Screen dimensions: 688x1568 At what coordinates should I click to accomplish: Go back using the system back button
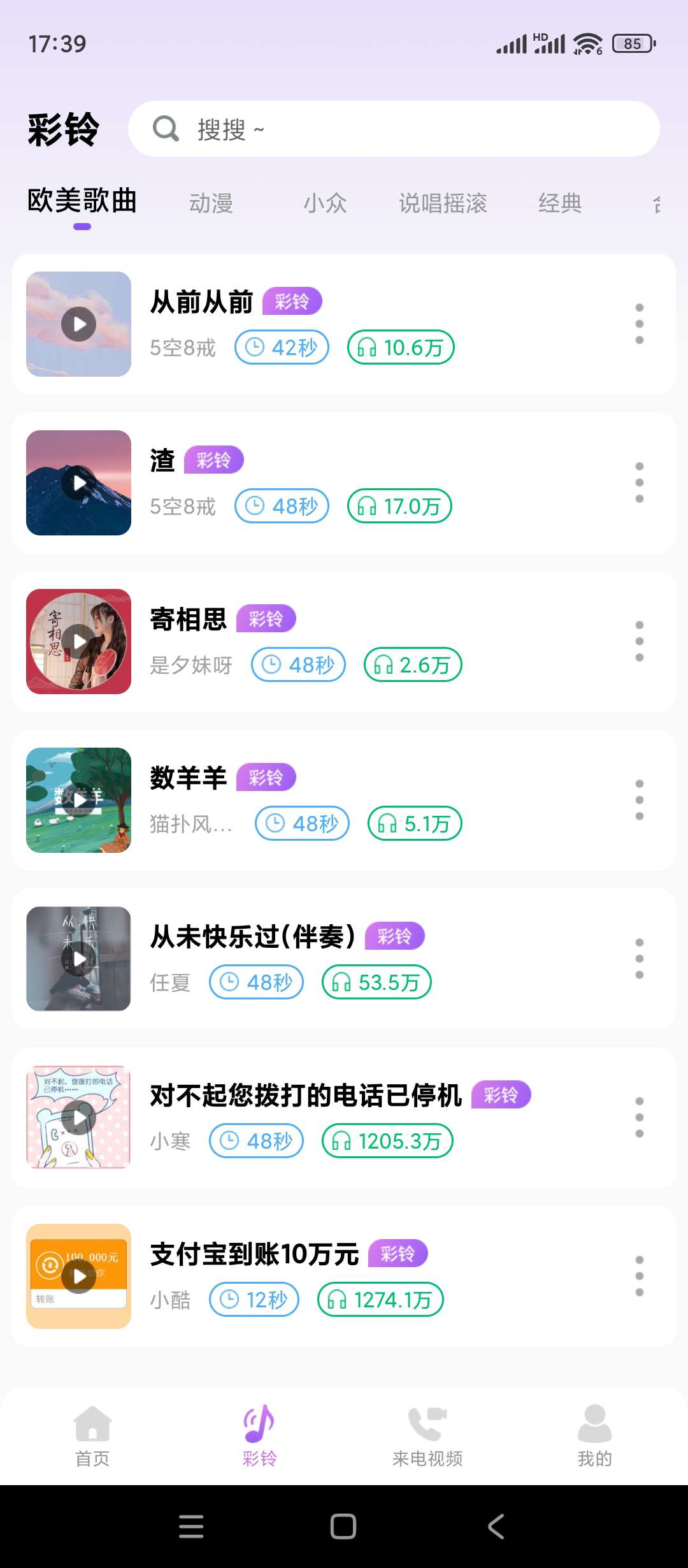point(496,1527)
